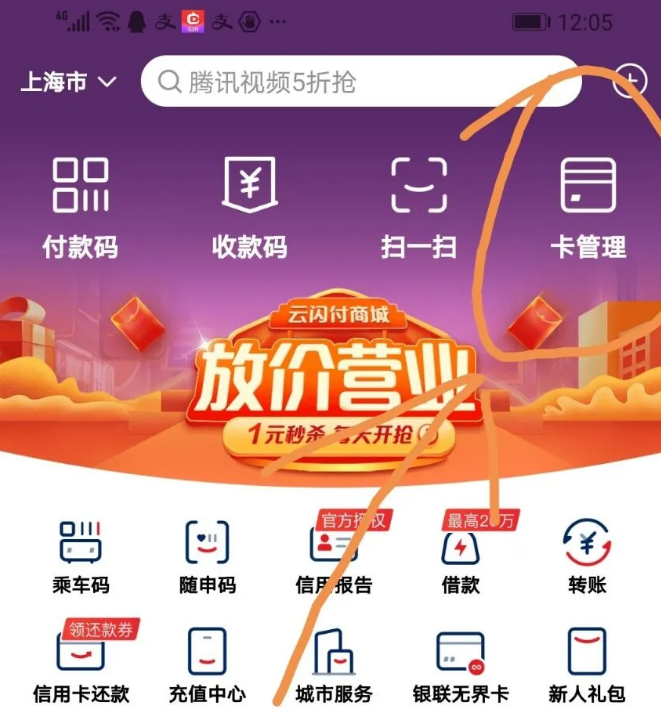The width and height of the screenshot is (661, 719).
Task: Open 银联无界卡
Action: tap(460, 665)
